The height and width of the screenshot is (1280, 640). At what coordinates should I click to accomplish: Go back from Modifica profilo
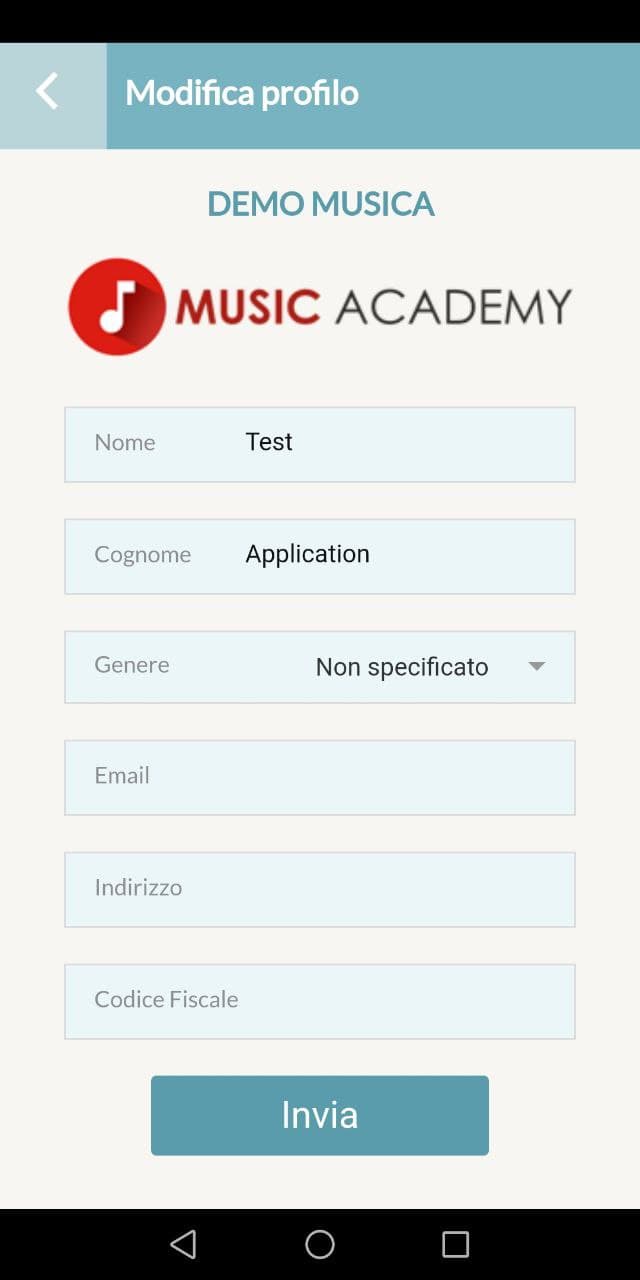(x=52, y=95)
